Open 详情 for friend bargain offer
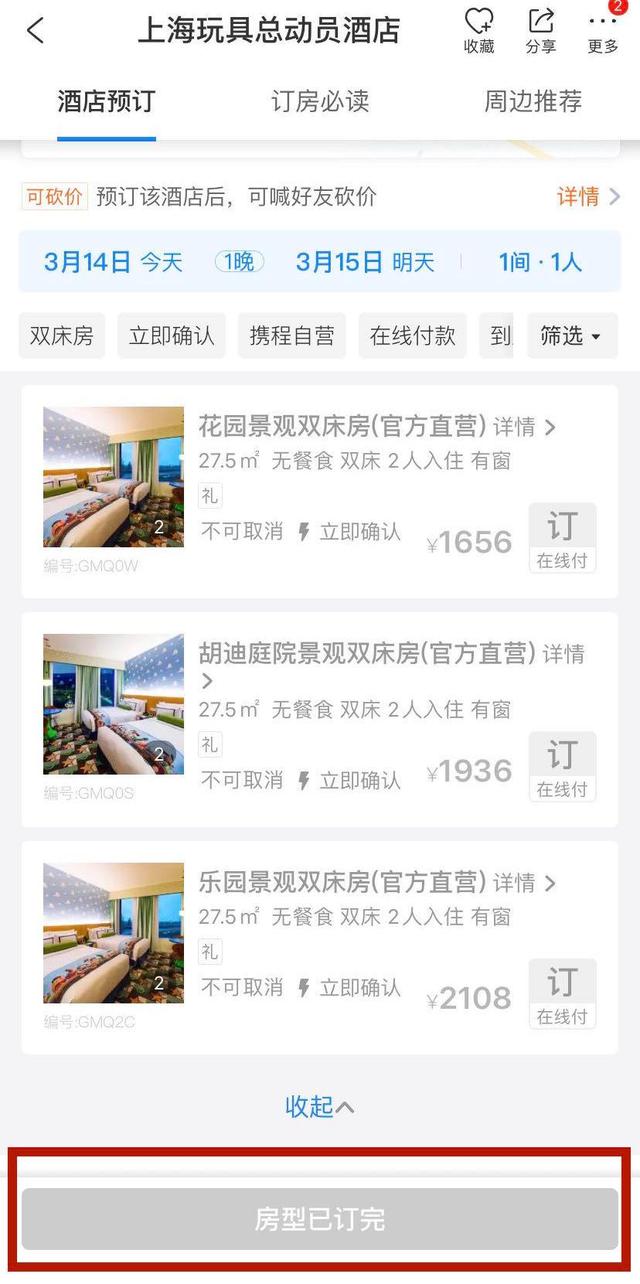Screen dimensions: 640x1284 coord(588,197)
